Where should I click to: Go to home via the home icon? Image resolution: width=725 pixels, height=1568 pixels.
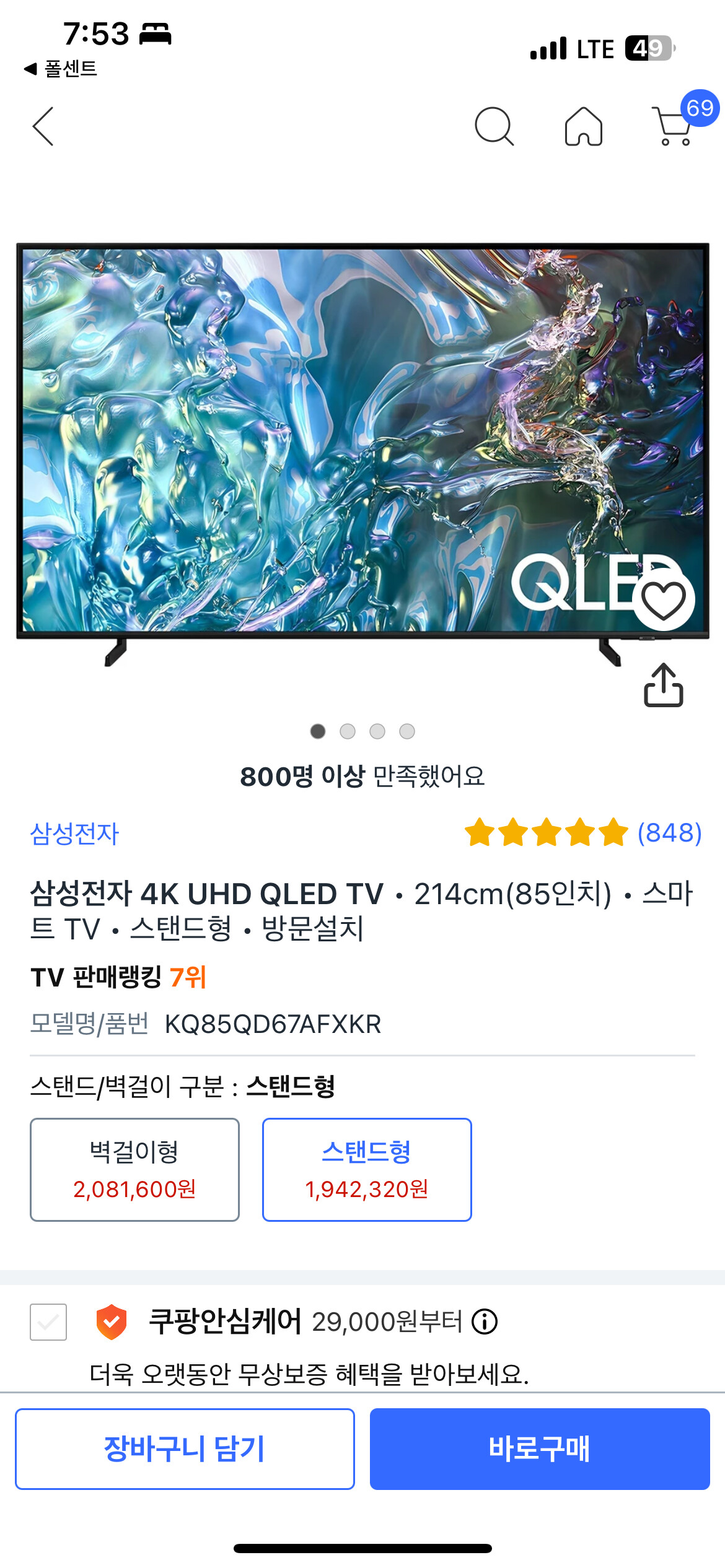pos(584,126)
